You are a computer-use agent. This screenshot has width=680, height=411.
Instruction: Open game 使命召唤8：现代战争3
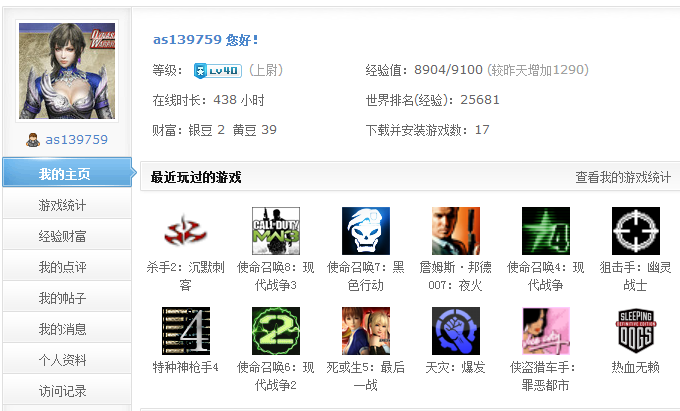tap(276, 231)
